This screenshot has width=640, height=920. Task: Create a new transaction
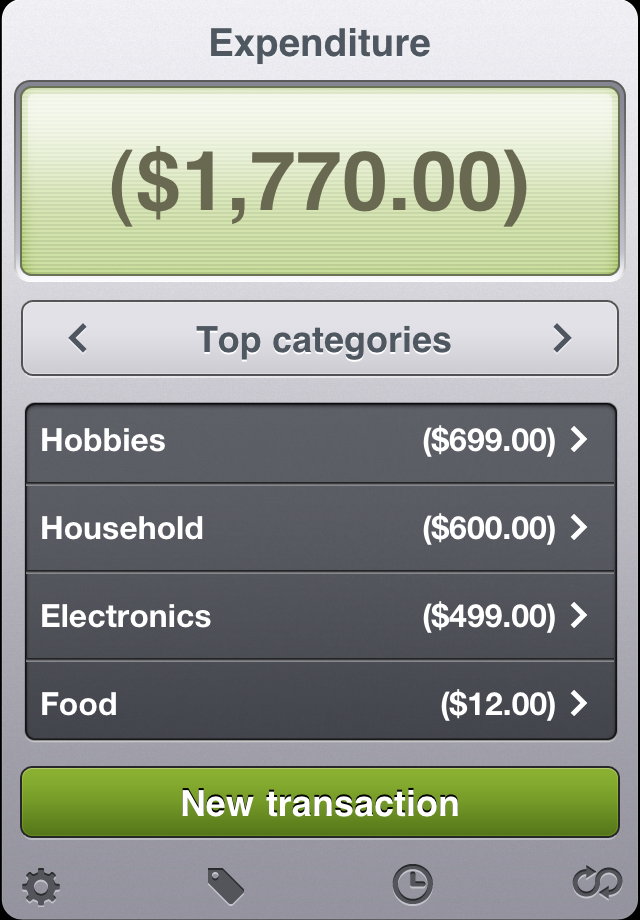320,803
